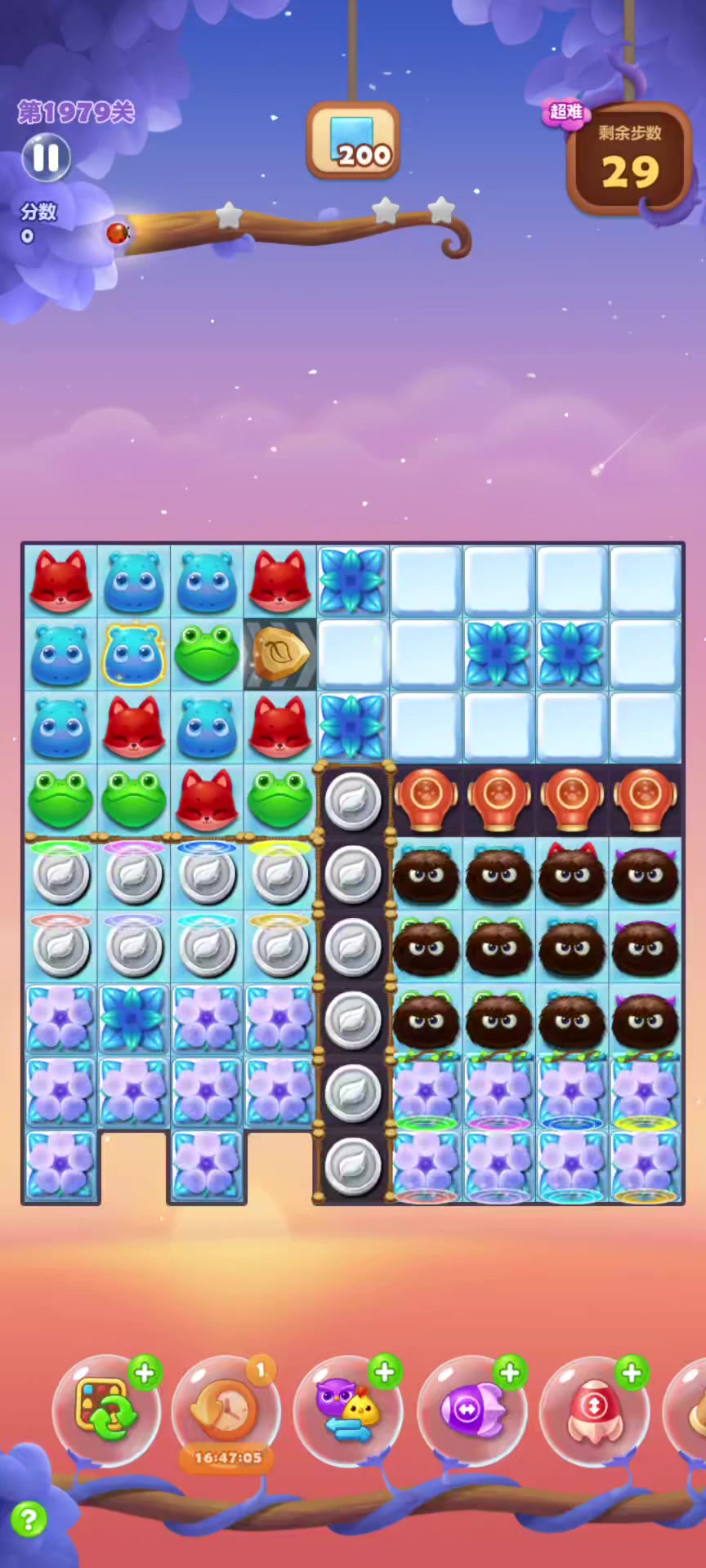Select the highlighted blue hippo piece
This screenshot has width=706, height=1568.
(133, 654)
